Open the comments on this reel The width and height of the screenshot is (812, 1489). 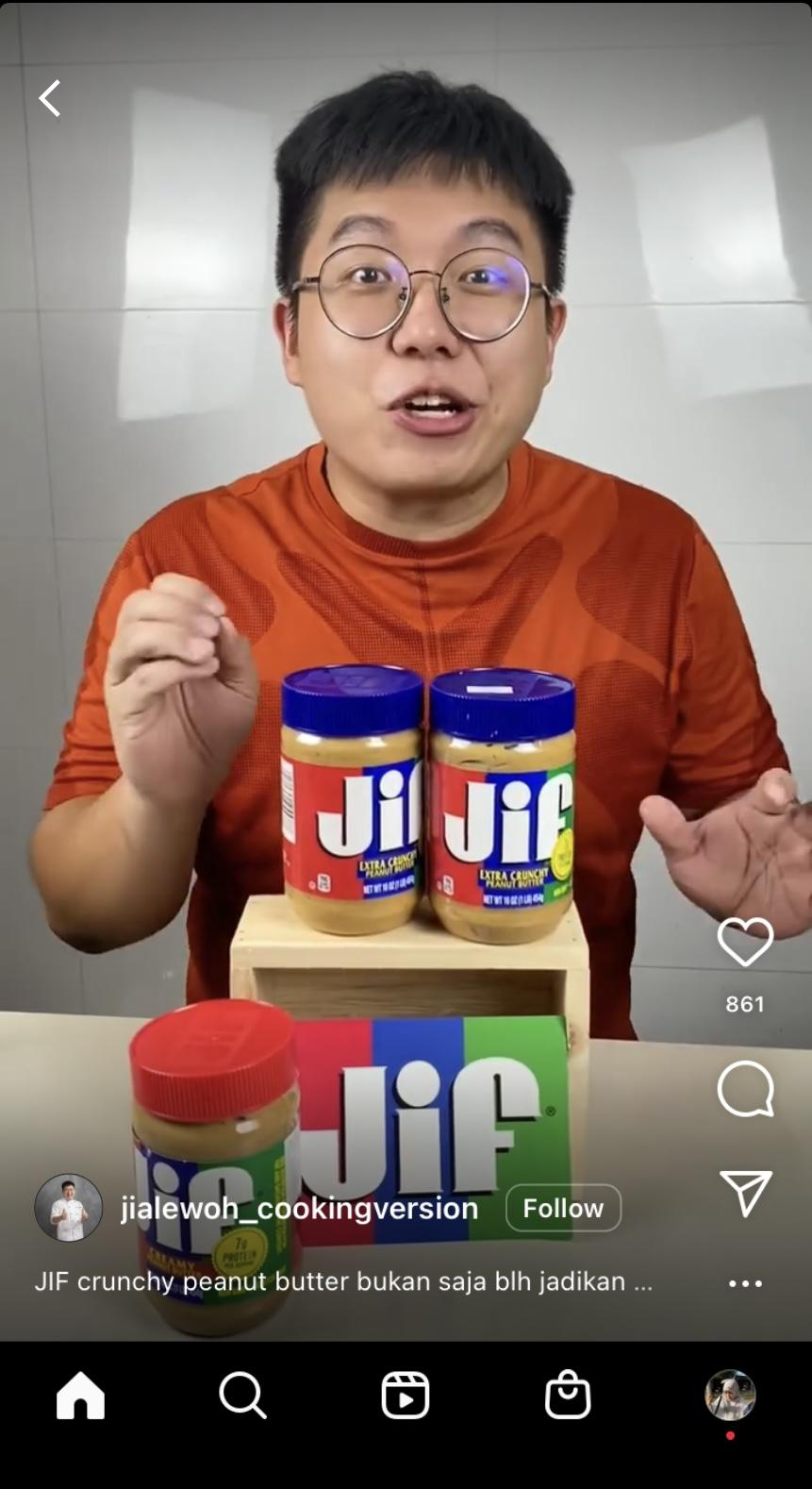745,1089
